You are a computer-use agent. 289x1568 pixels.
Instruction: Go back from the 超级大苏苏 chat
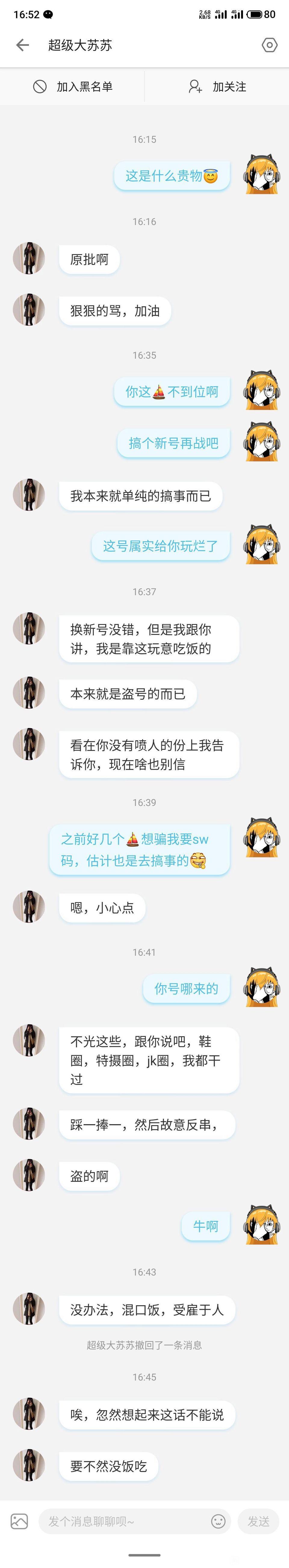(x=23, y=45)
